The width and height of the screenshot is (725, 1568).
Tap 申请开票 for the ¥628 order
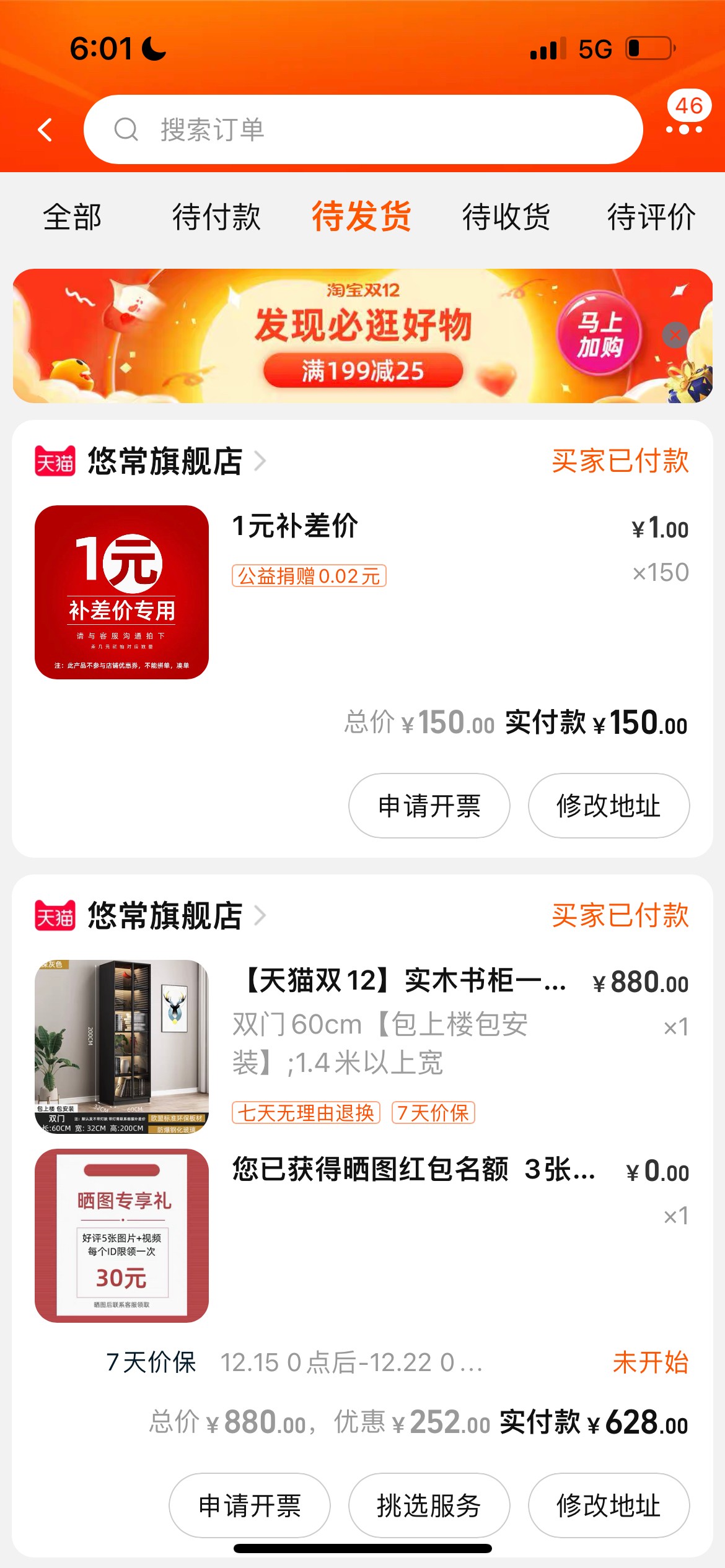tap(250, 1505)
